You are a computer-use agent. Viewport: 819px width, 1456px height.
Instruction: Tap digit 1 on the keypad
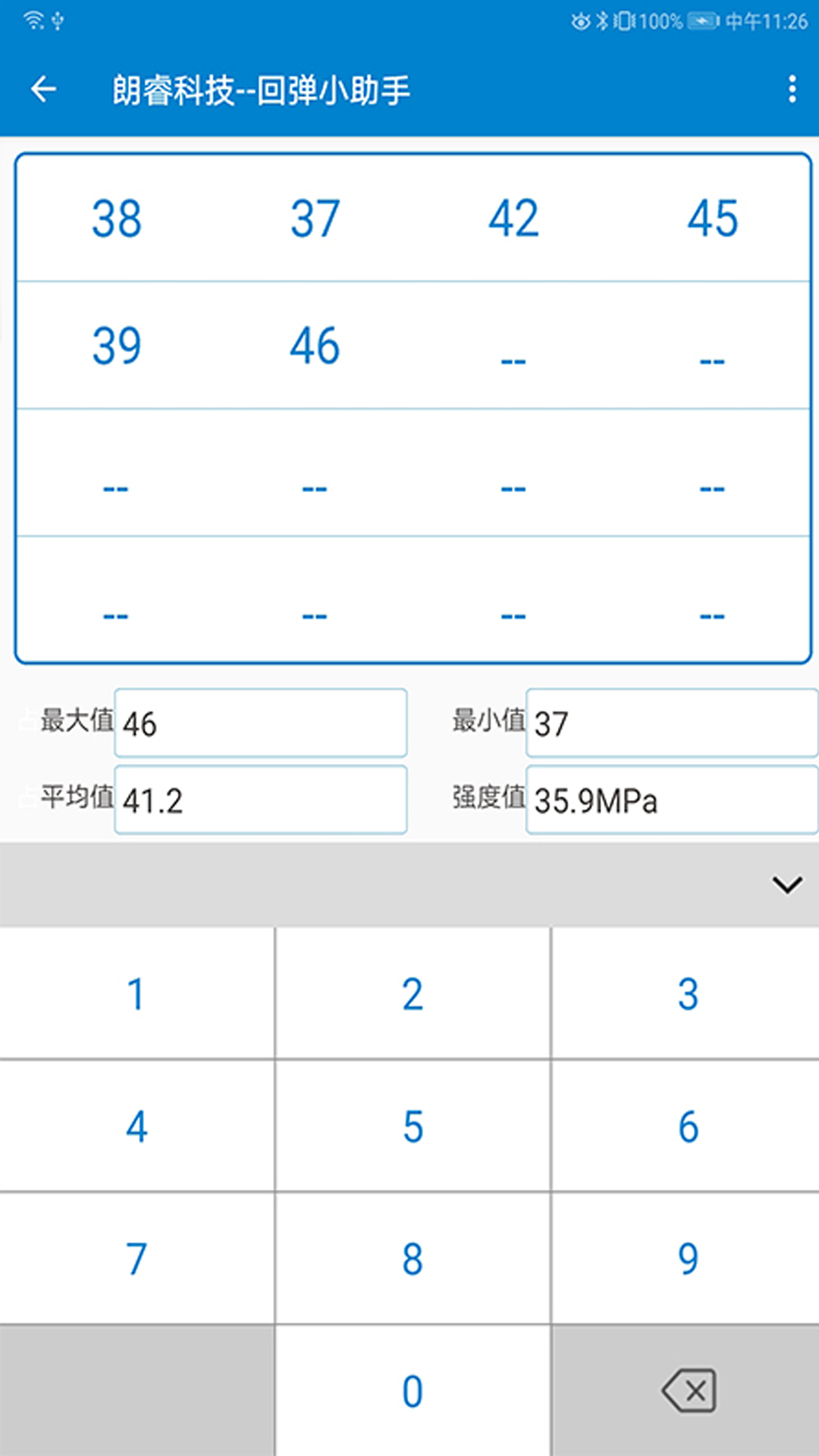coord(136,993)
